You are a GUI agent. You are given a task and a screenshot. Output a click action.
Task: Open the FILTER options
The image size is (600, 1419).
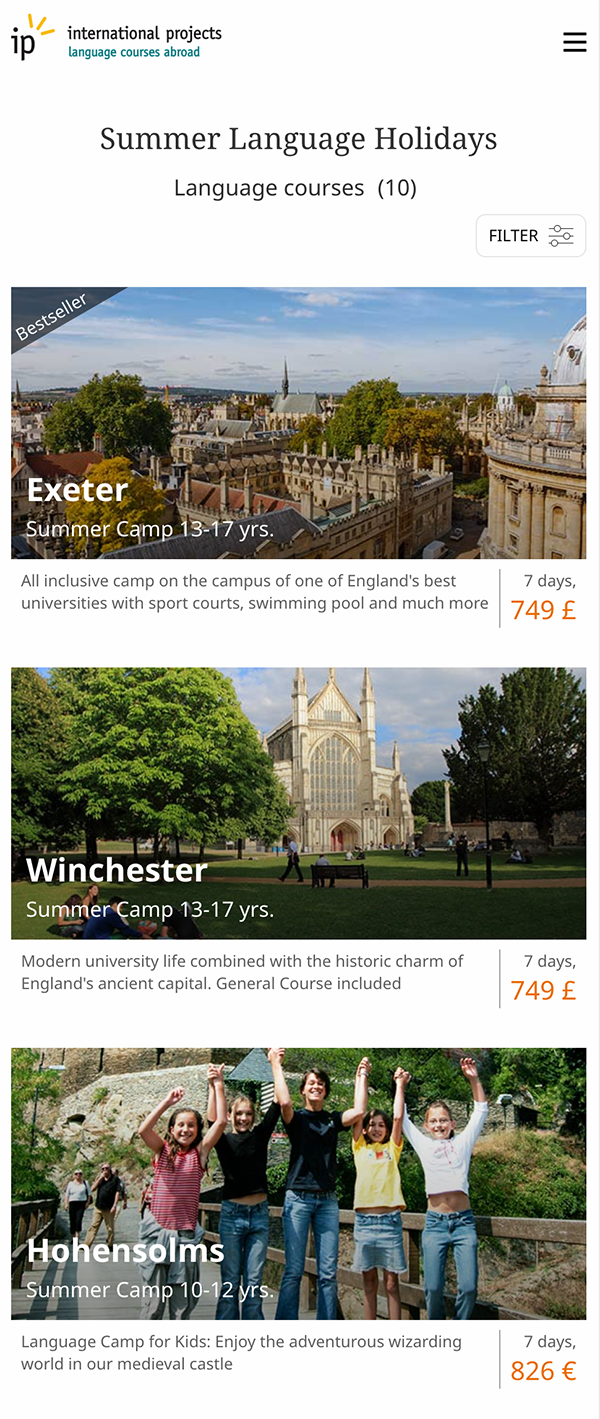[530, 236]
